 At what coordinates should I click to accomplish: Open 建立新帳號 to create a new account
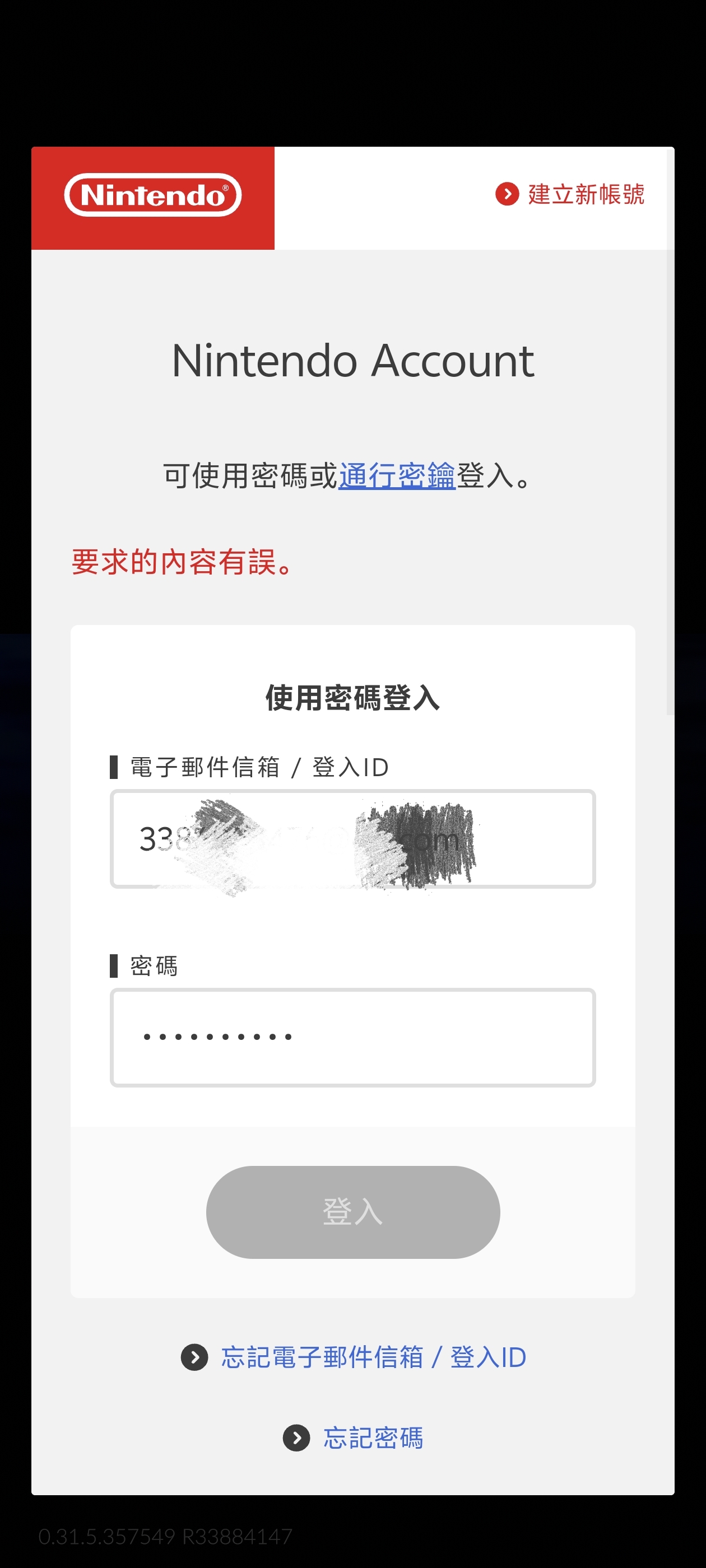pos(571,194)
